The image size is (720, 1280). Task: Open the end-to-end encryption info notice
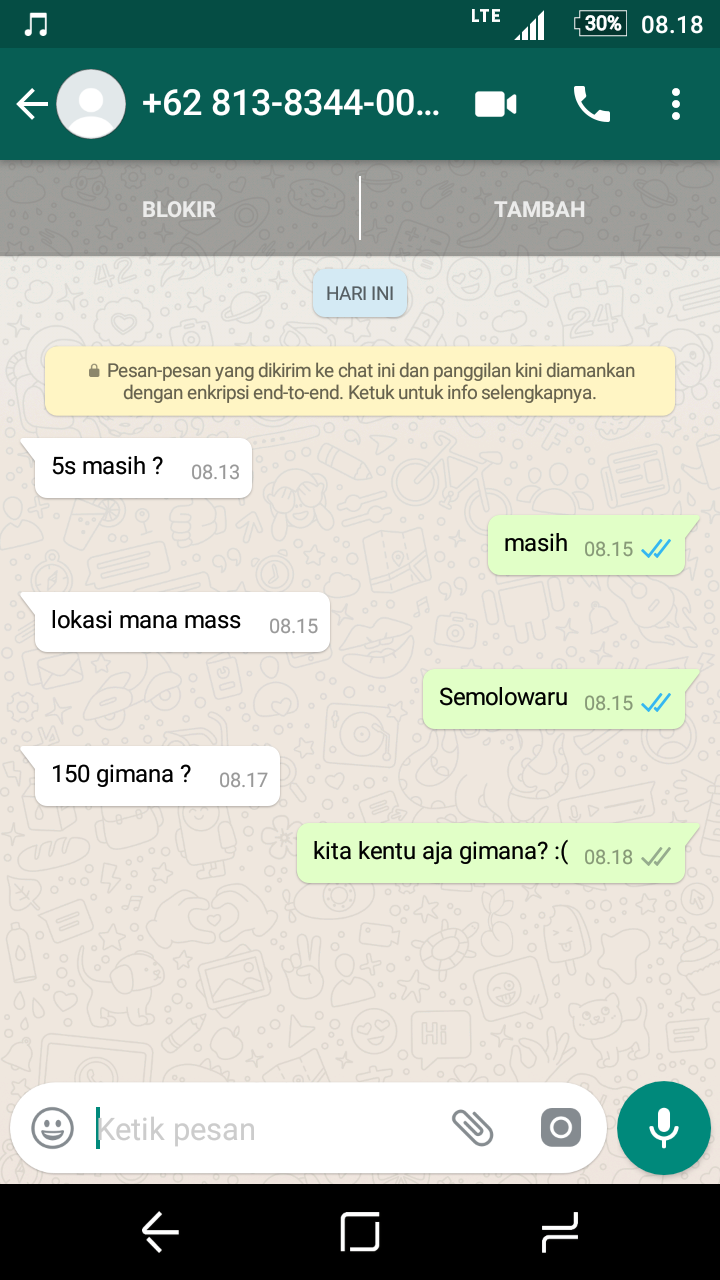point(360,382)
